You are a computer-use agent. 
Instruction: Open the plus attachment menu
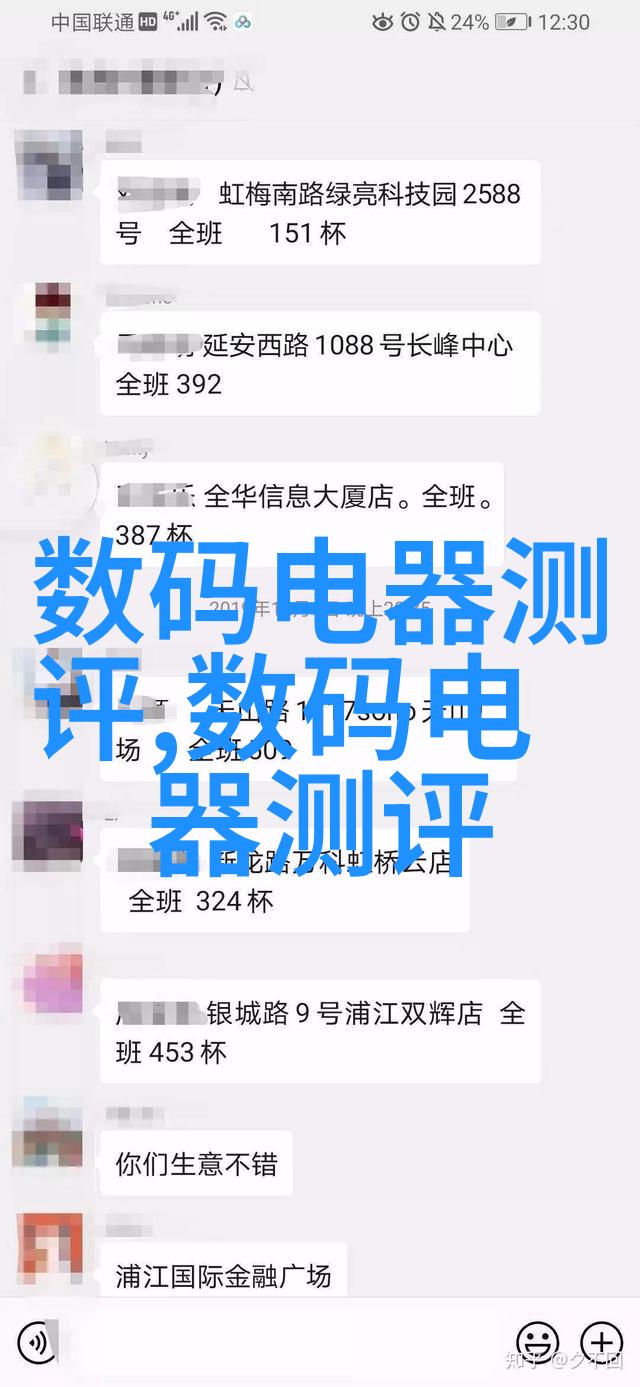603,1341
